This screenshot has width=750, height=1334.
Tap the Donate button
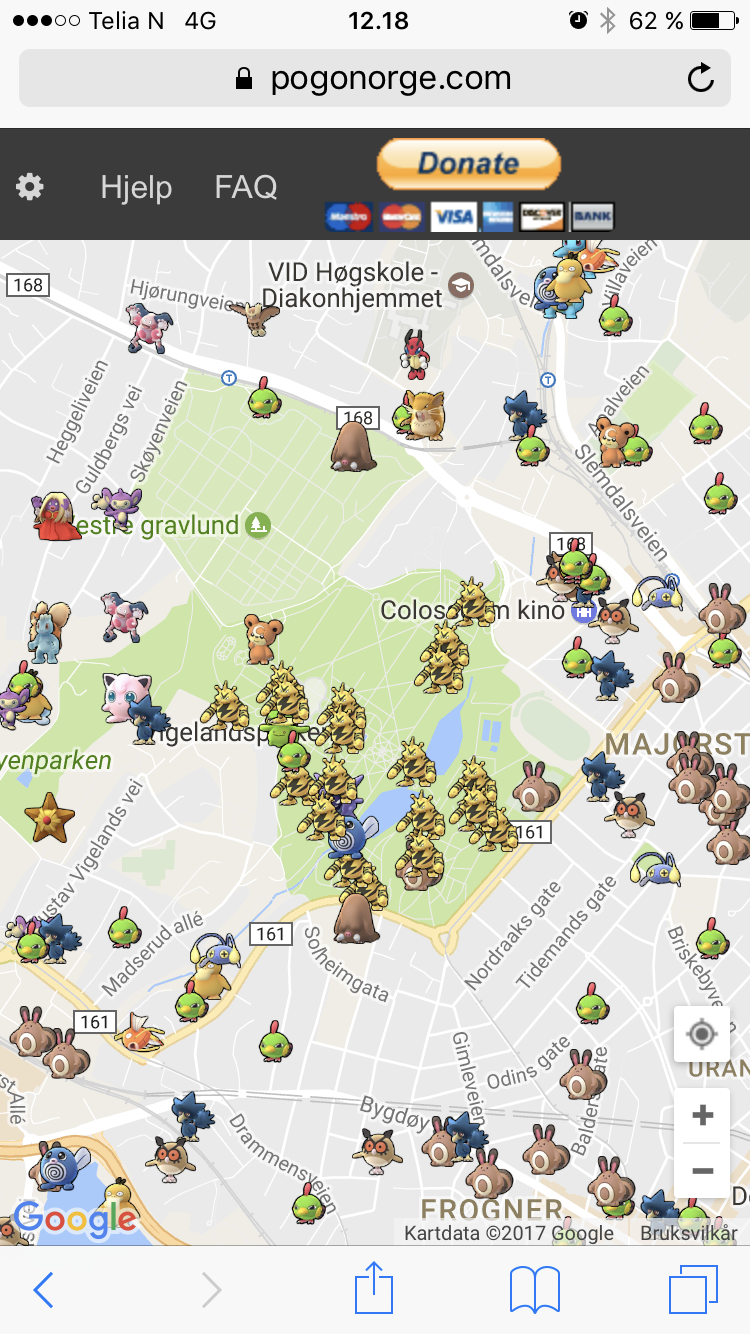(468, 164)
